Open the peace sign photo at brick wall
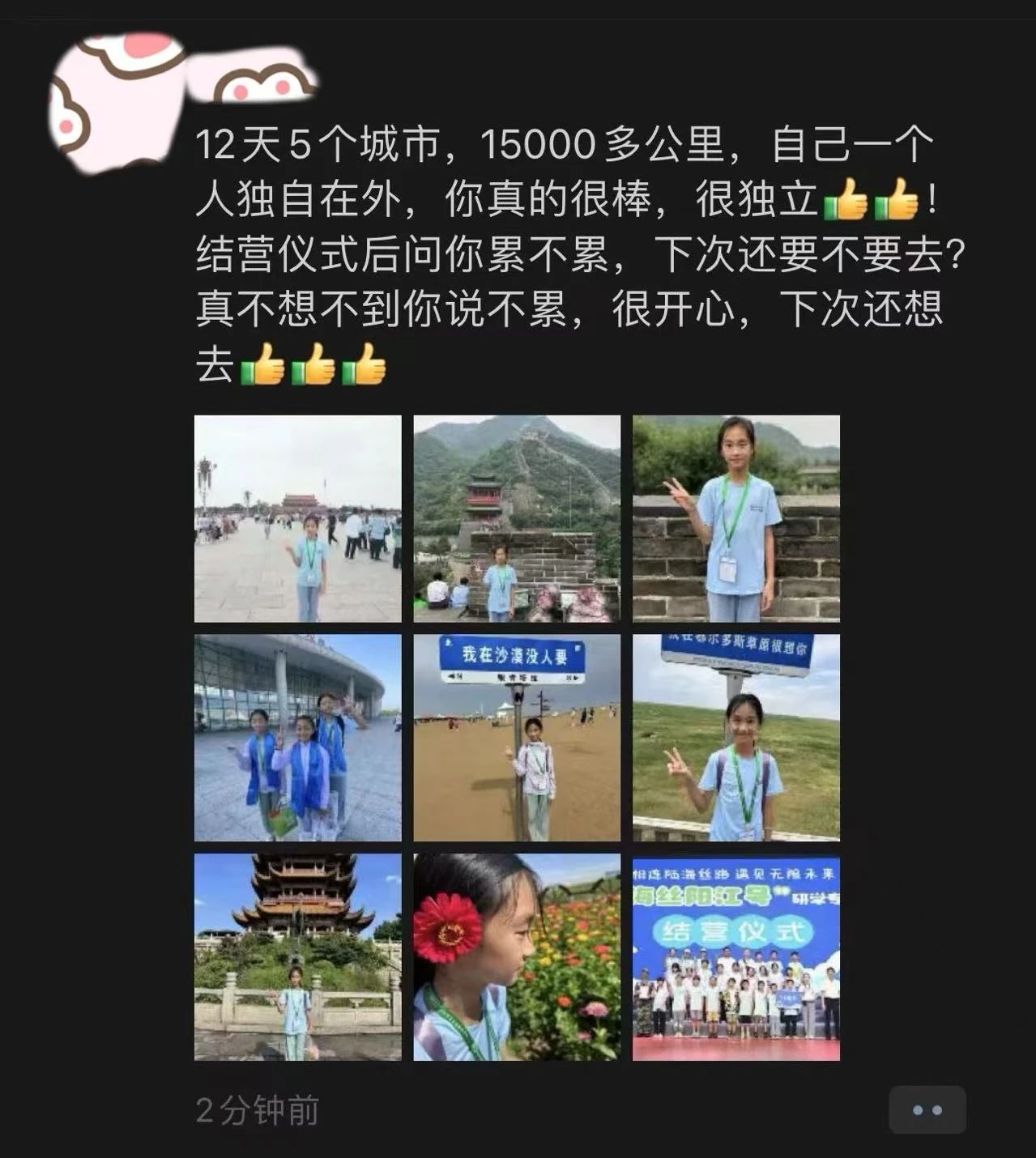1036x1158 pixels. [735, 518]
